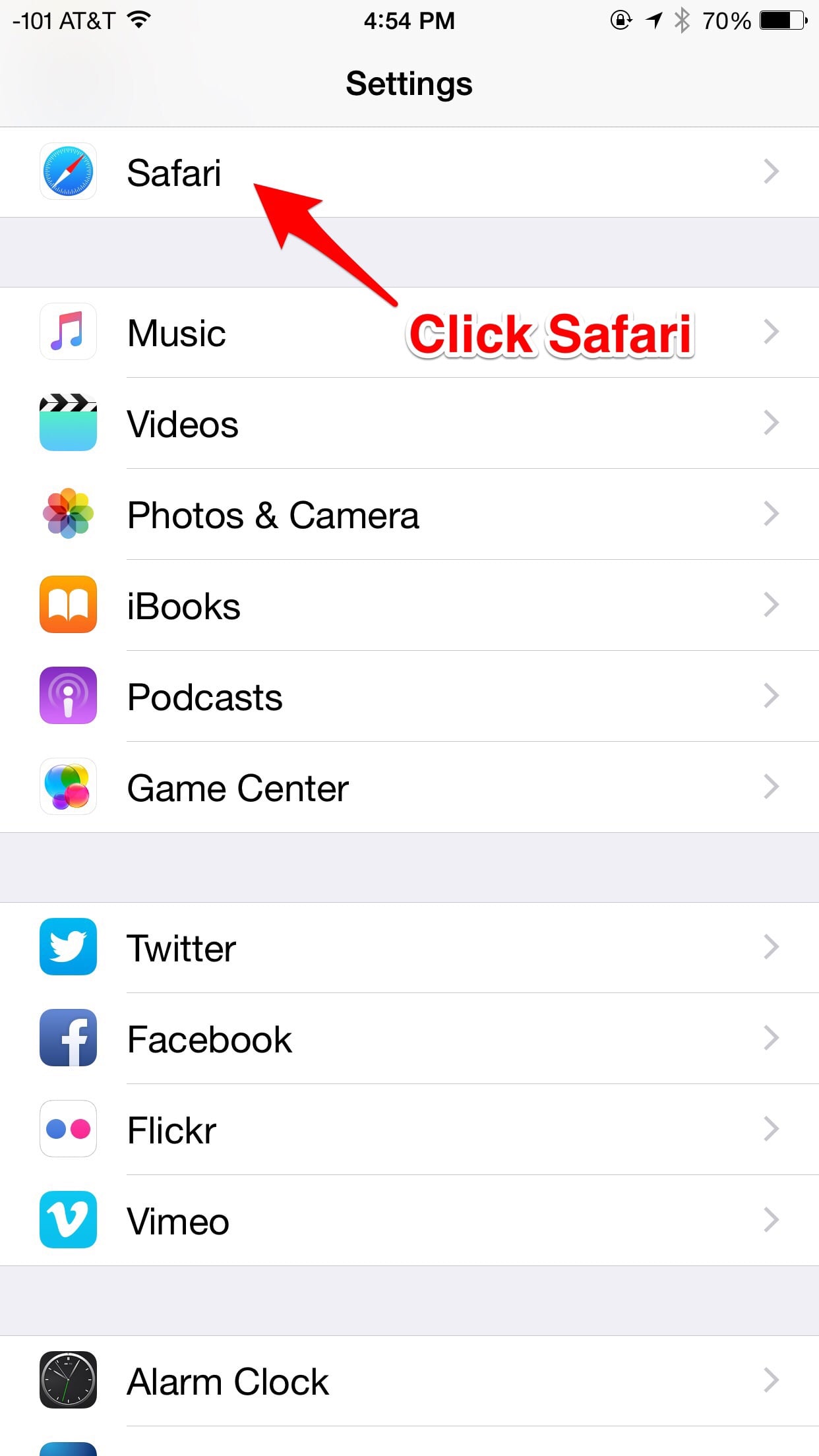Open Safari settings
Image resolution: width=819 pixels, height=1456 pixels.
click(x=409, y=172)
